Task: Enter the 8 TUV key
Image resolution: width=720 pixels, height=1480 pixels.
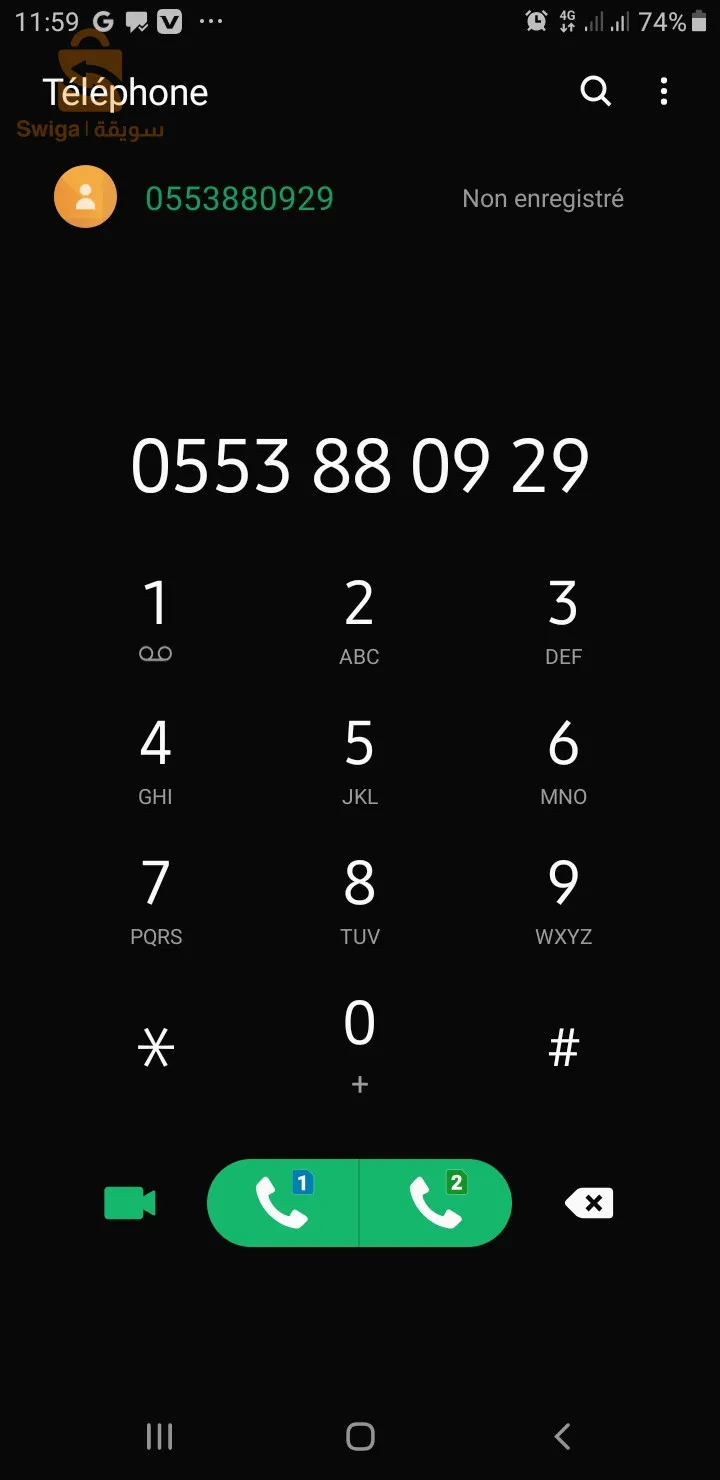Action: [x=359, y=898]
